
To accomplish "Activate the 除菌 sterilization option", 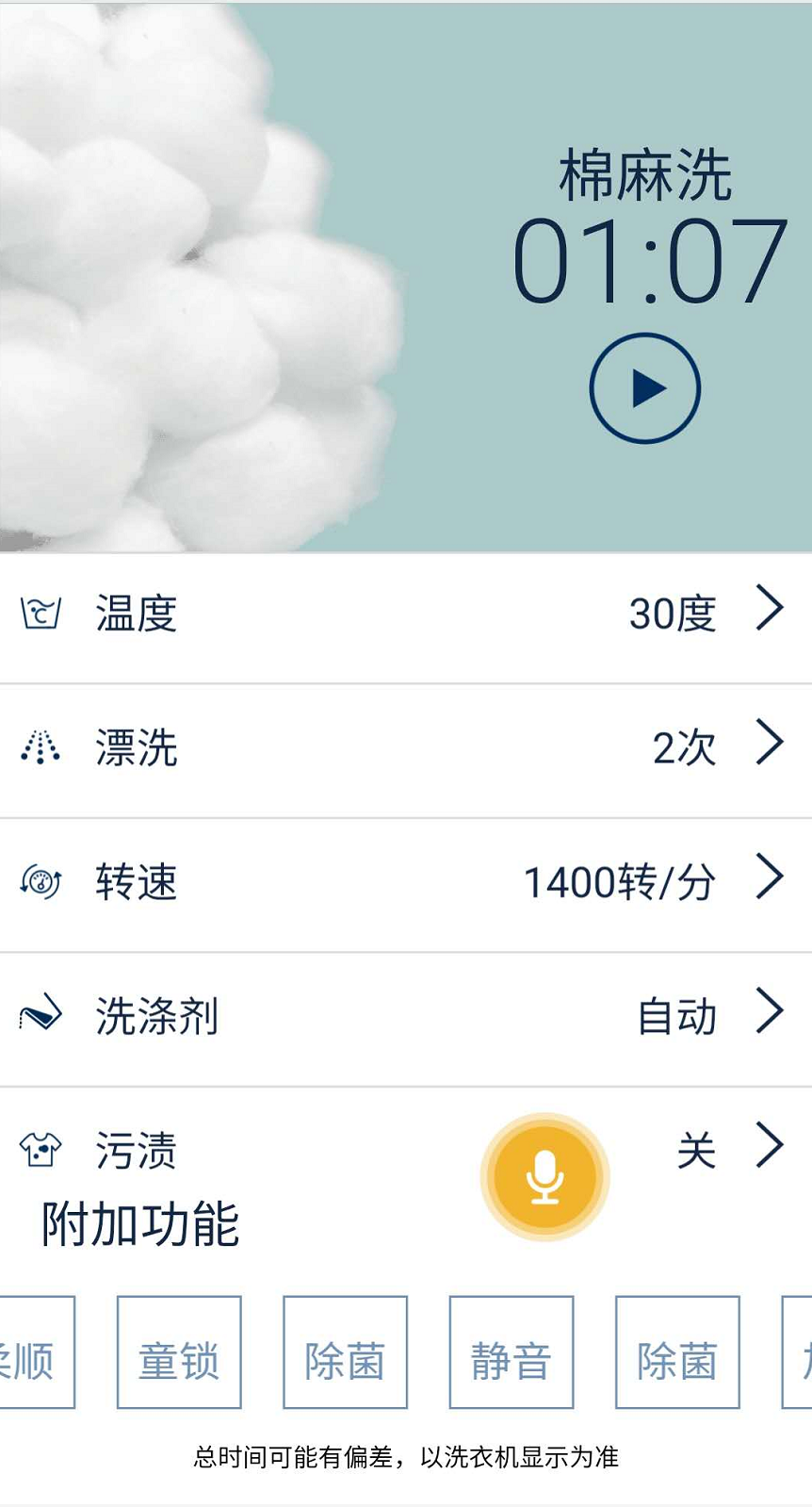I will click(x=345, y=1351).
